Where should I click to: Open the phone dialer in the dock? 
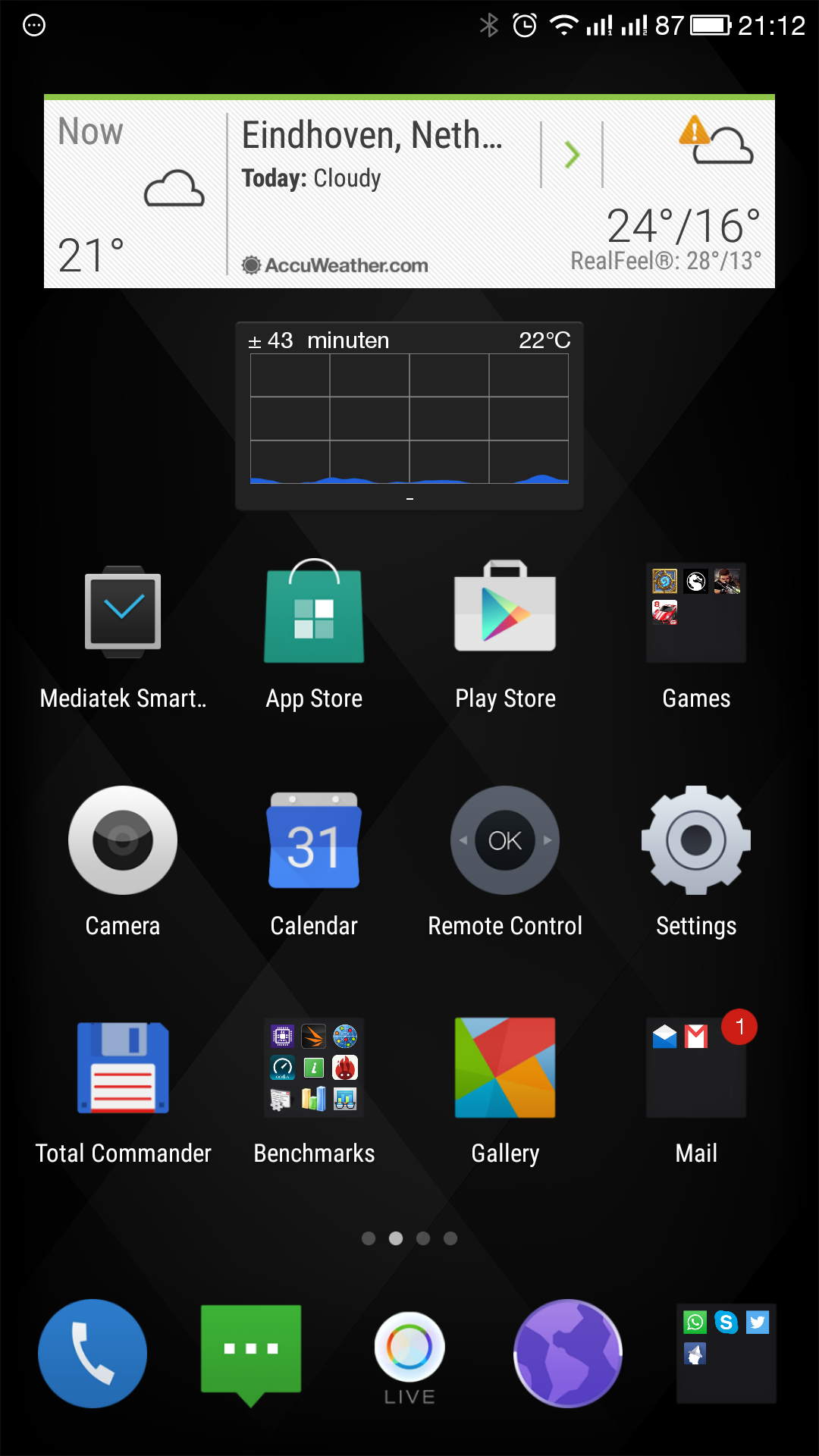pyautogui.click(x=93, y=1354)
